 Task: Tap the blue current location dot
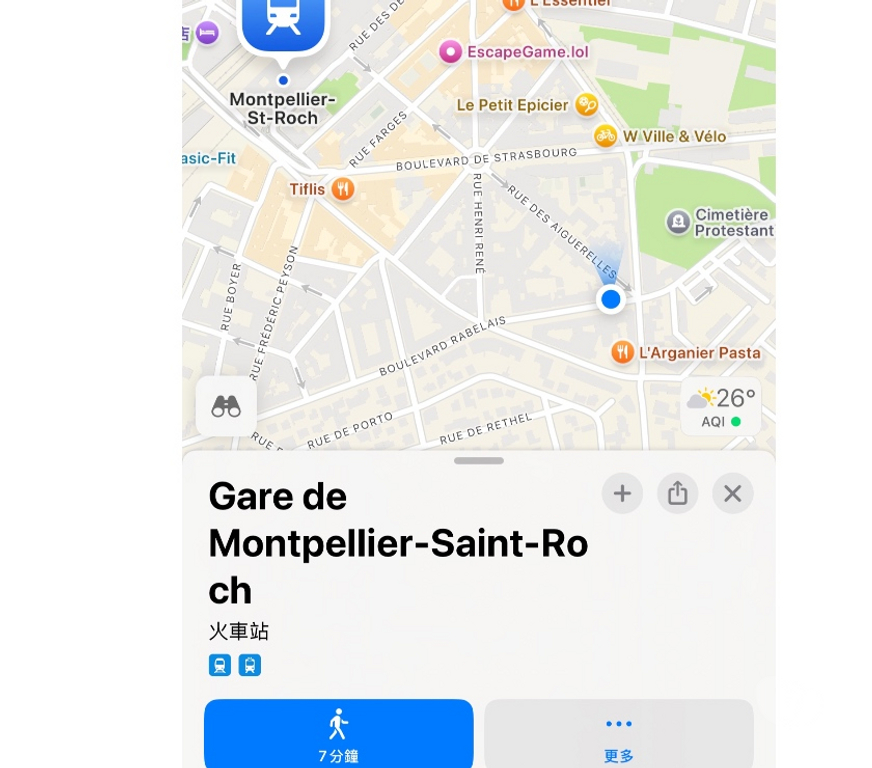point(610,299)
